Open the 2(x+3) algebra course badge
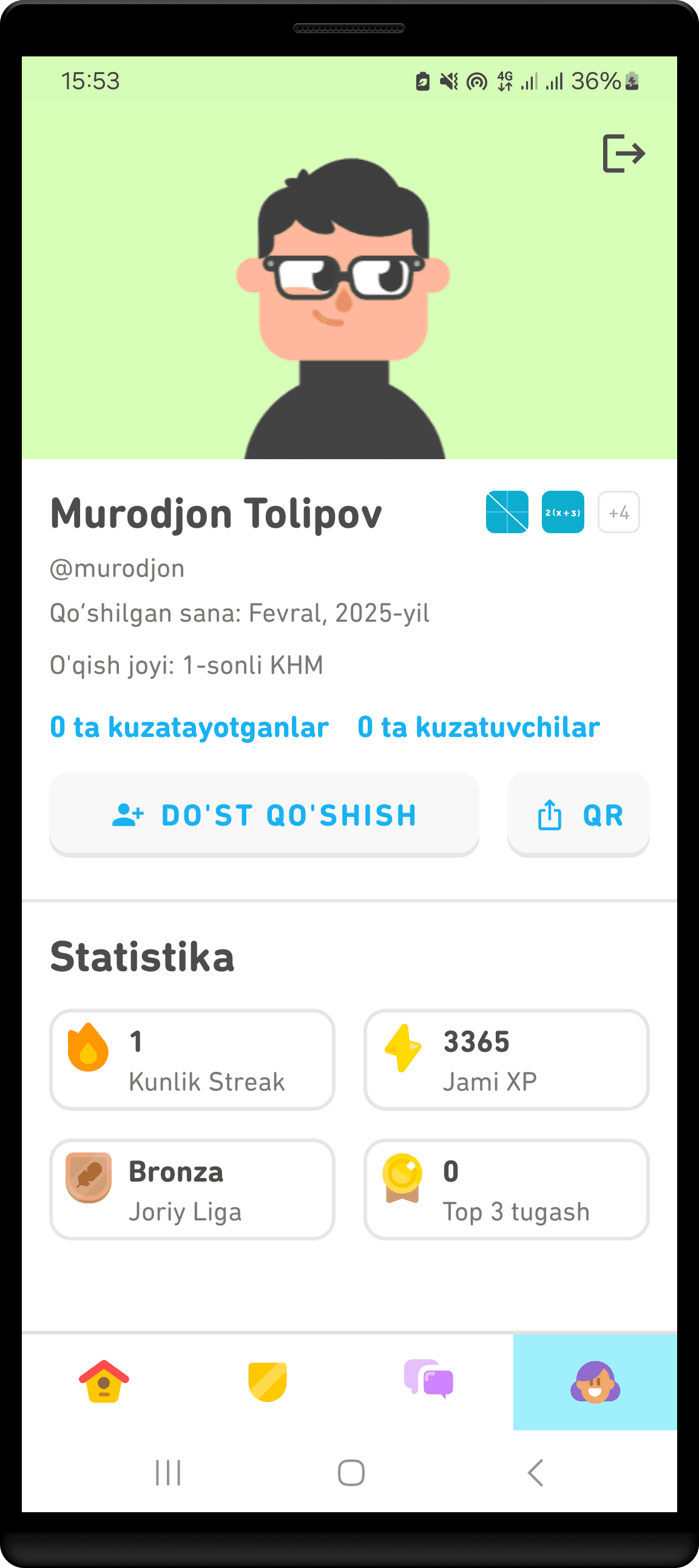The image size is (699, 1568). pyautogui.click(x=562, y=512)
